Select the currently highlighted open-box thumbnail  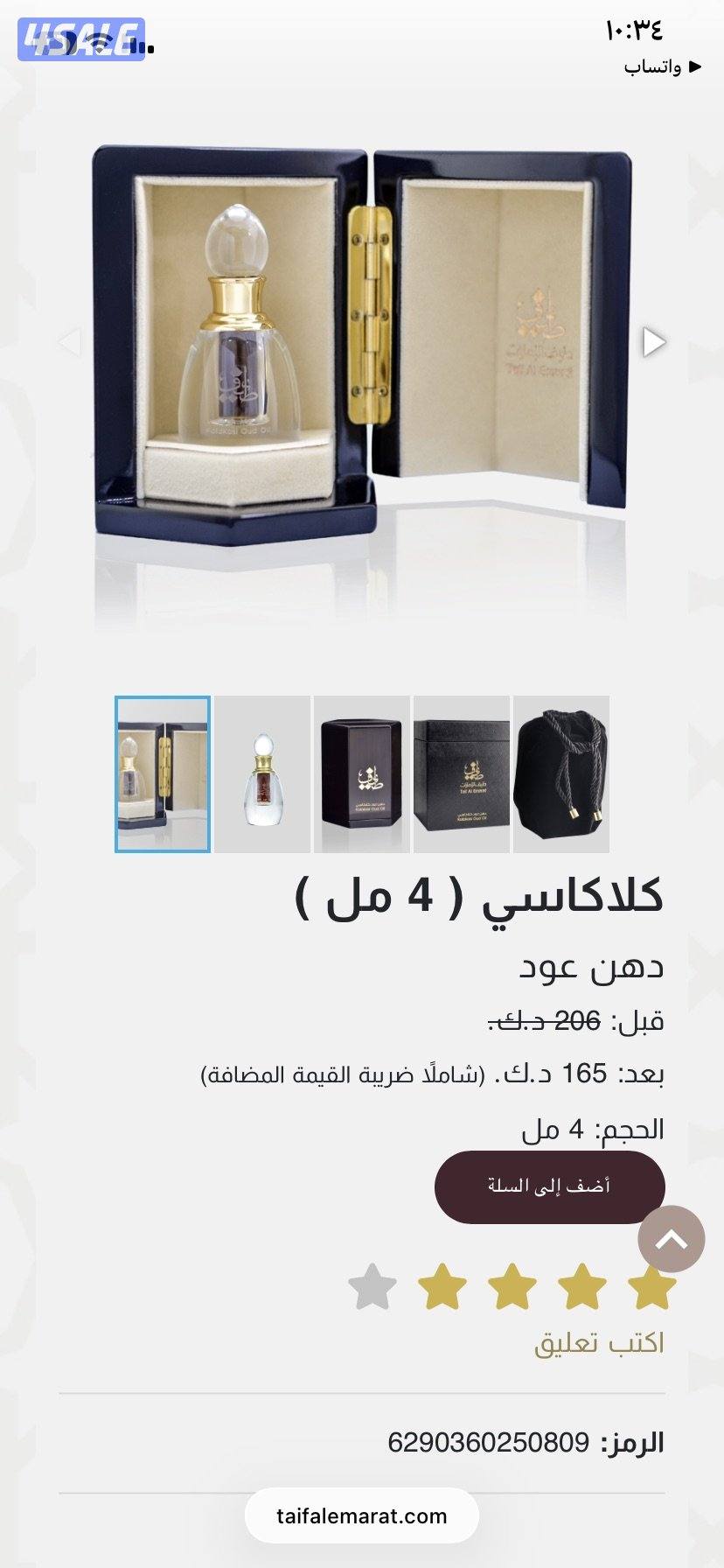162,773
